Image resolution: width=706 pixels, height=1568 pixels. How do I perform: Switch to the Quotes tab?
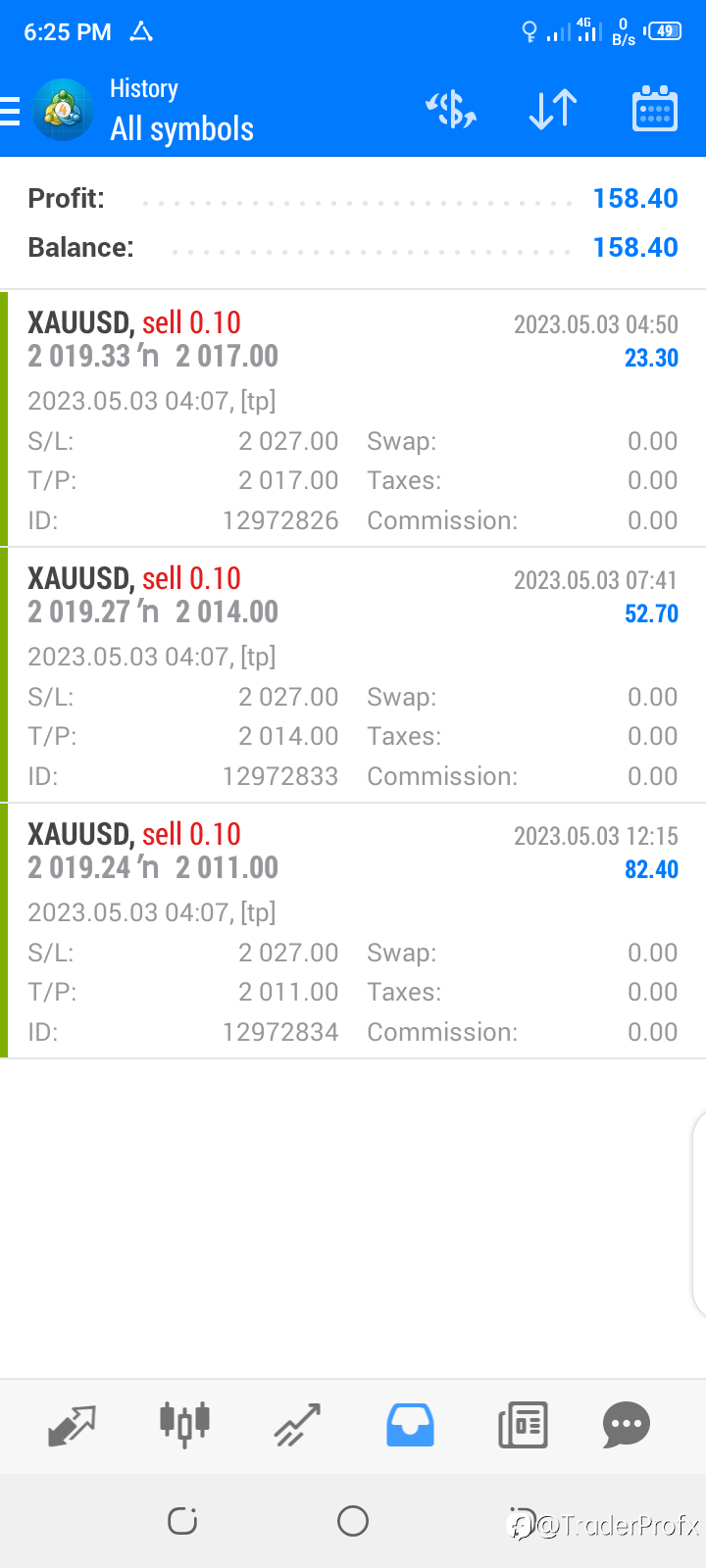pyautogui.click(x=72, y=1425)
